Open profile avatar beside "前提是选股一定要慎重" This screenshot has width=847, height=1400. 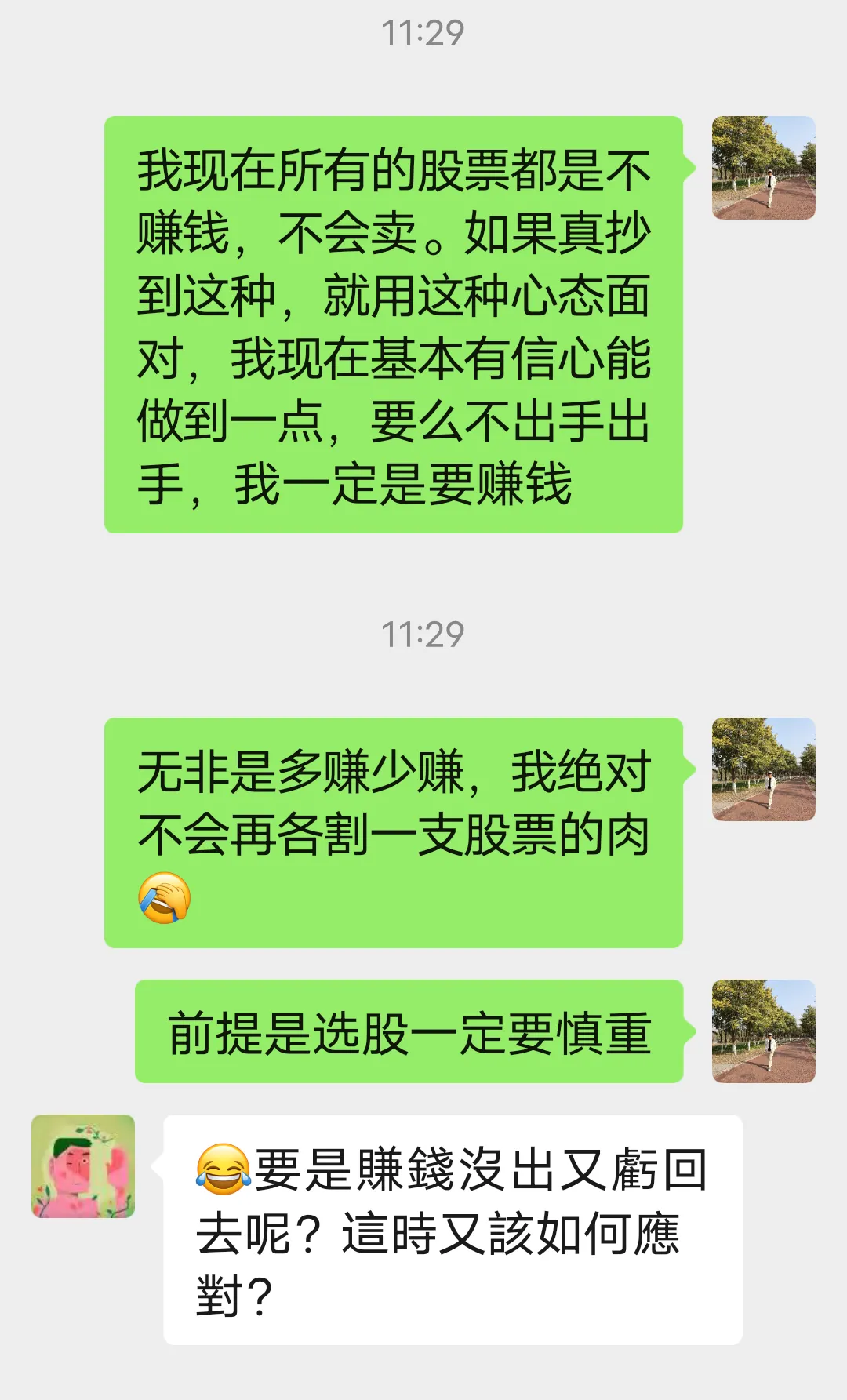tap(763, 1031)
